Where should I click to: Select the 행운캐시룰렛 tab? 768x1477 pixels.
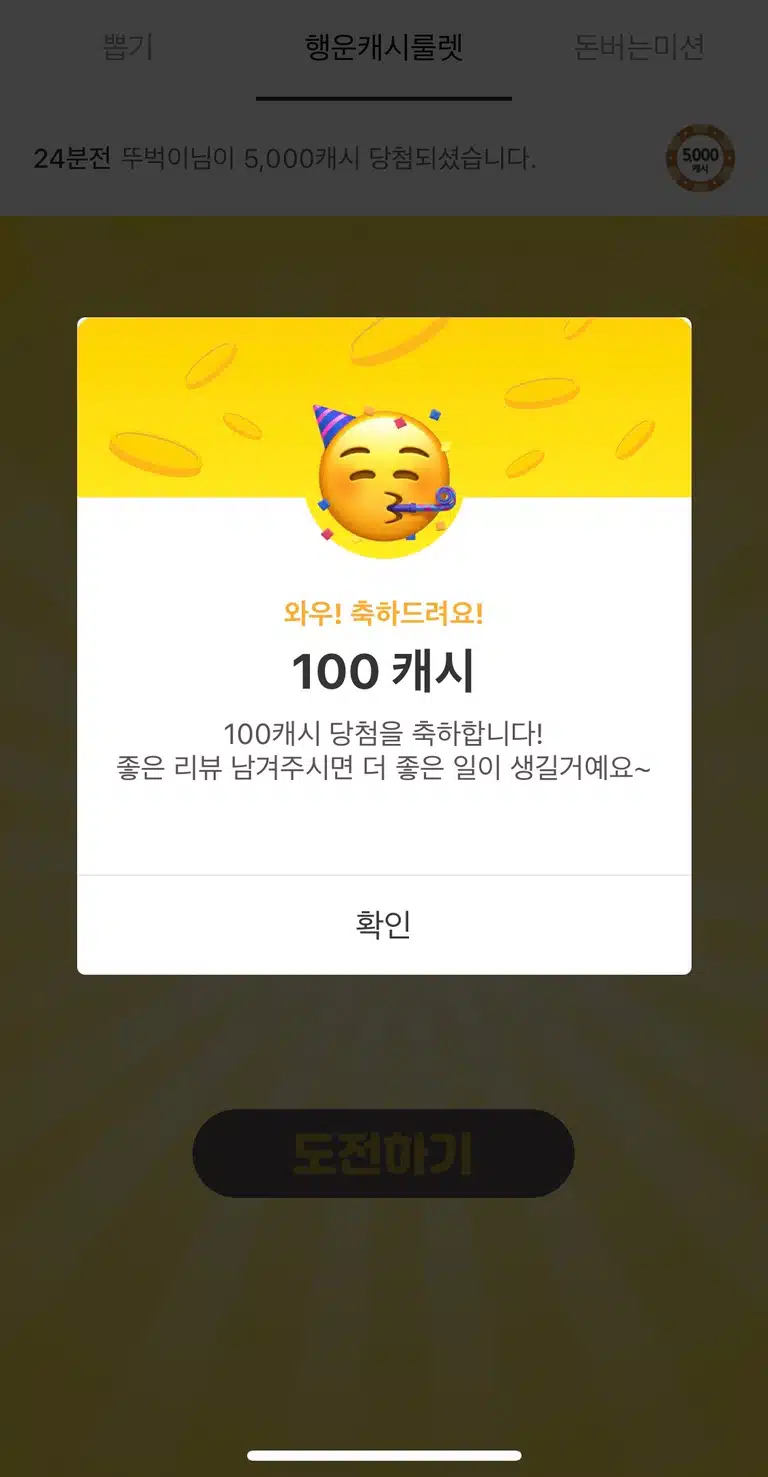pyautogui.click(x=384, y=47)
